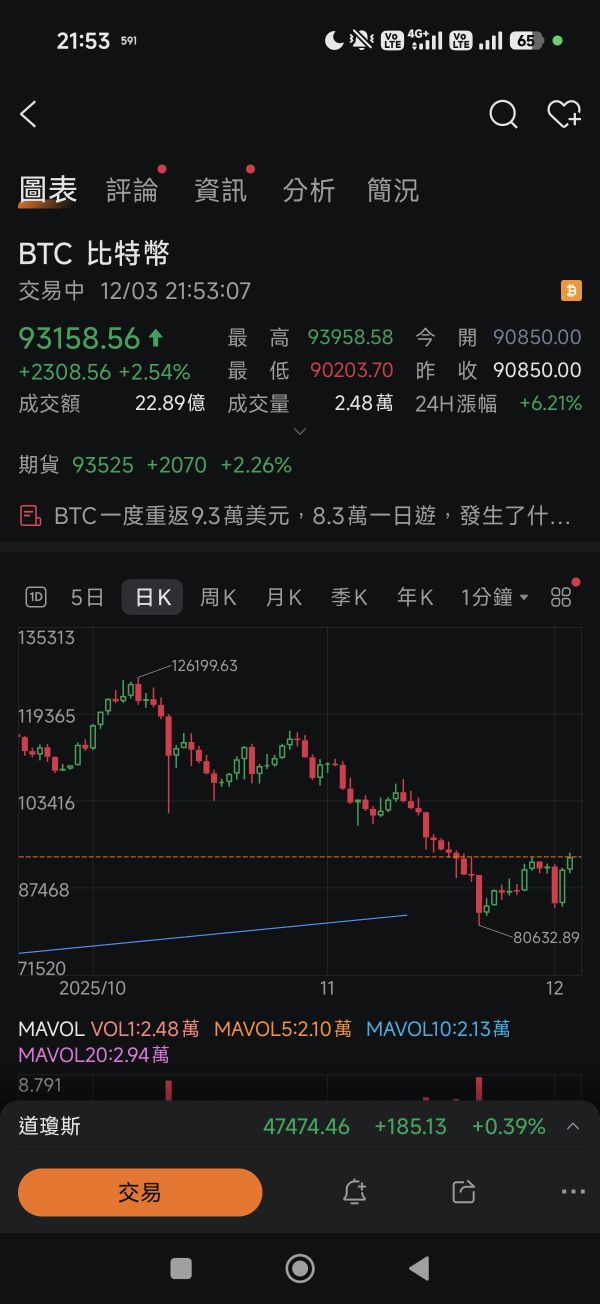Screen dimensions: 600x1304
Task: Select the 5日 chart period
Action: click(87, 598)
